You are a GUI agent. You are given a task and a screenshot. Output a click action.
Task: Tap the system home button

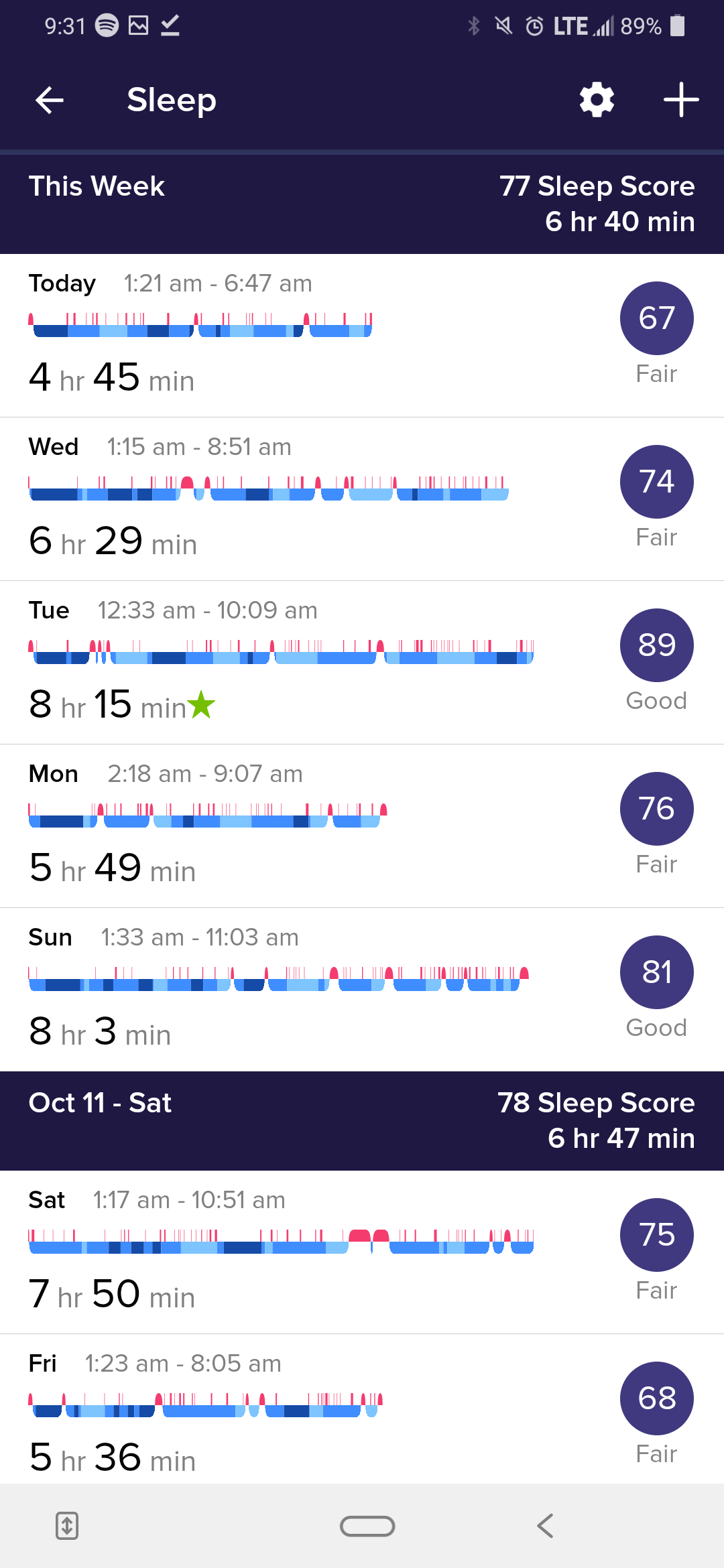point(367,1526)
